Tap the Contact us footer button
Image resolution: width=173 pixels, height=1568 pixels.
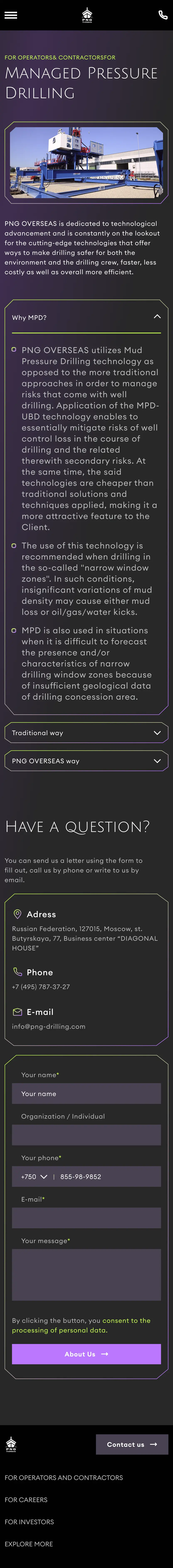point(132,1445)
